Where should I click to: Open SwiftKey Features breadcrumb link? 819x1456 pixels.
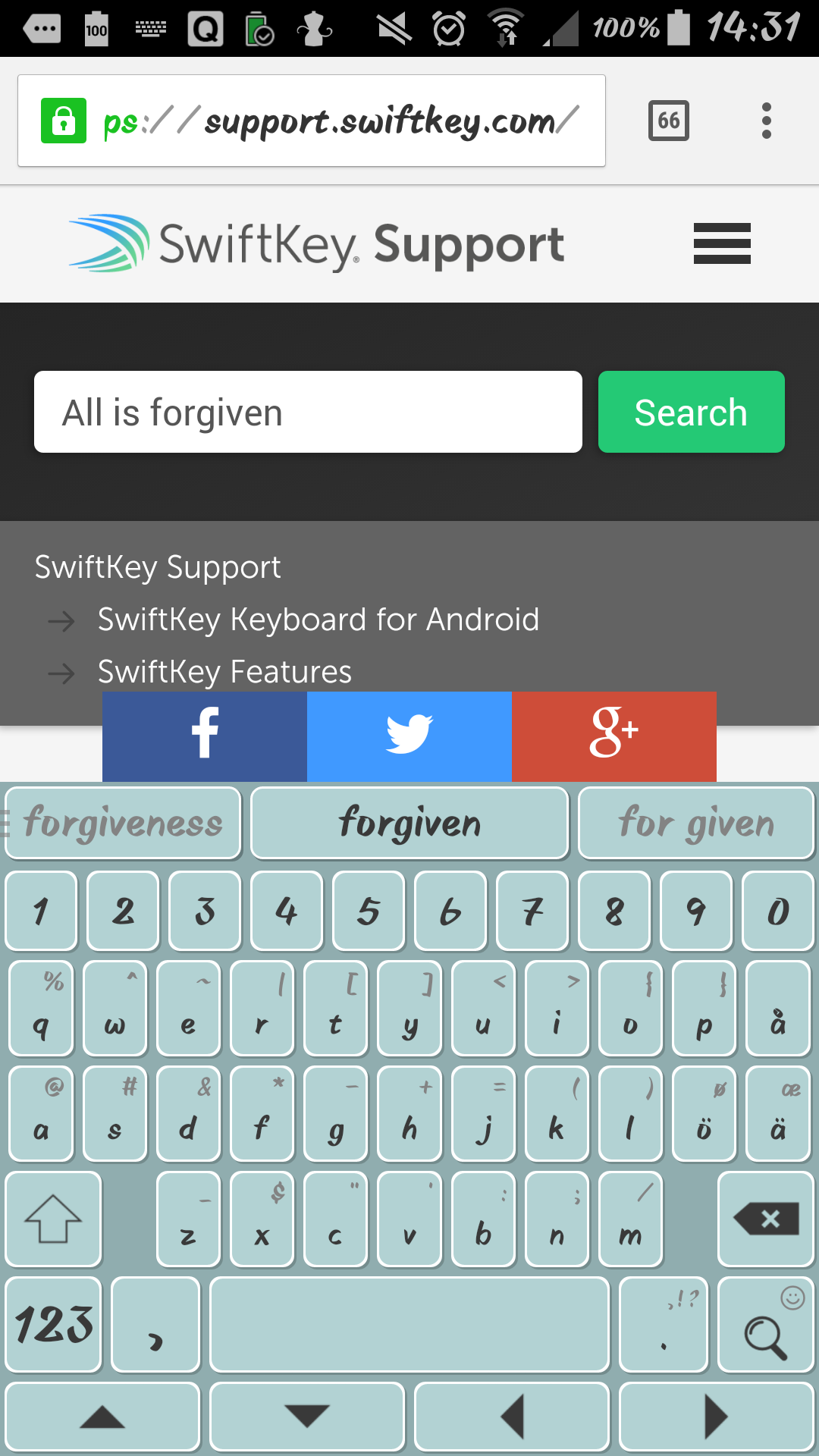[224, 672]
